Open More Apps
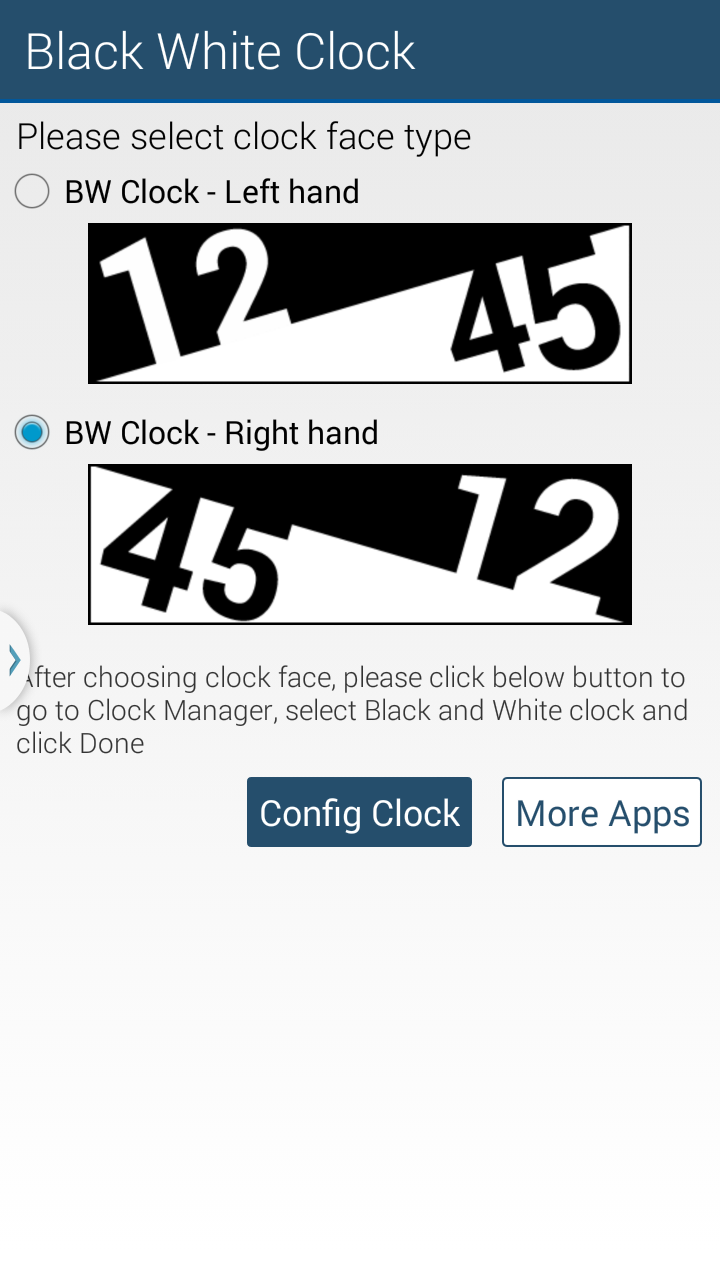Screen dimensions: 720x1280 click(601, 812)
